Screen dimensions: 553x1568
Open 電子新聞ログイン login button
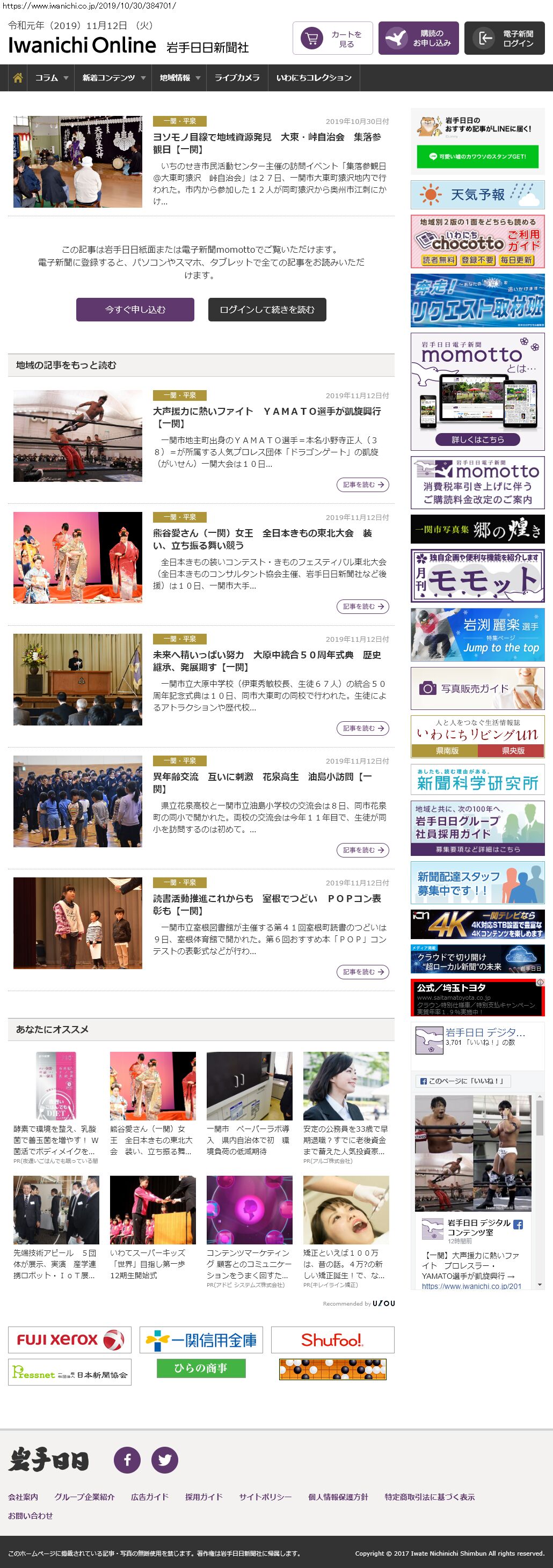504,38
